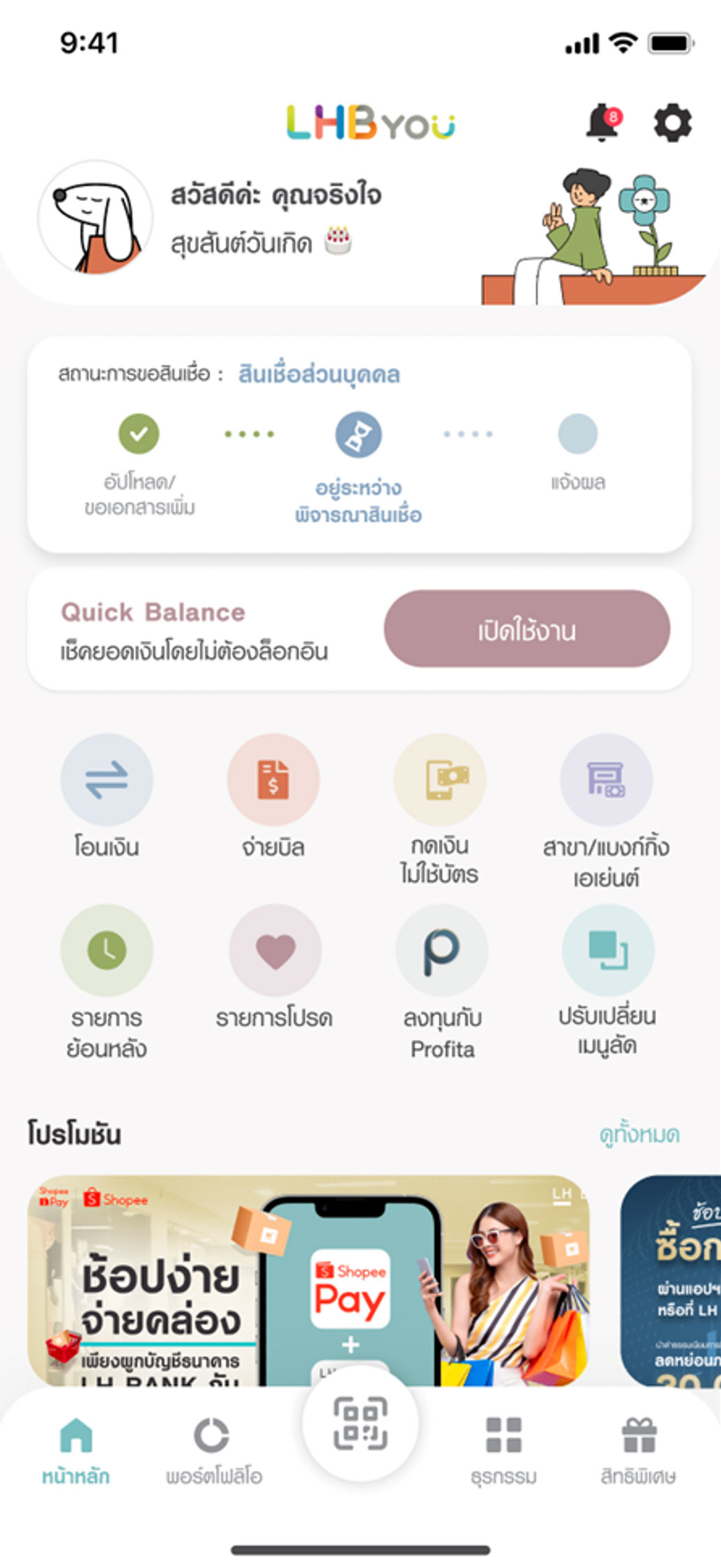
Task: Tap the dog profile avatar
Action: [96, 218]
